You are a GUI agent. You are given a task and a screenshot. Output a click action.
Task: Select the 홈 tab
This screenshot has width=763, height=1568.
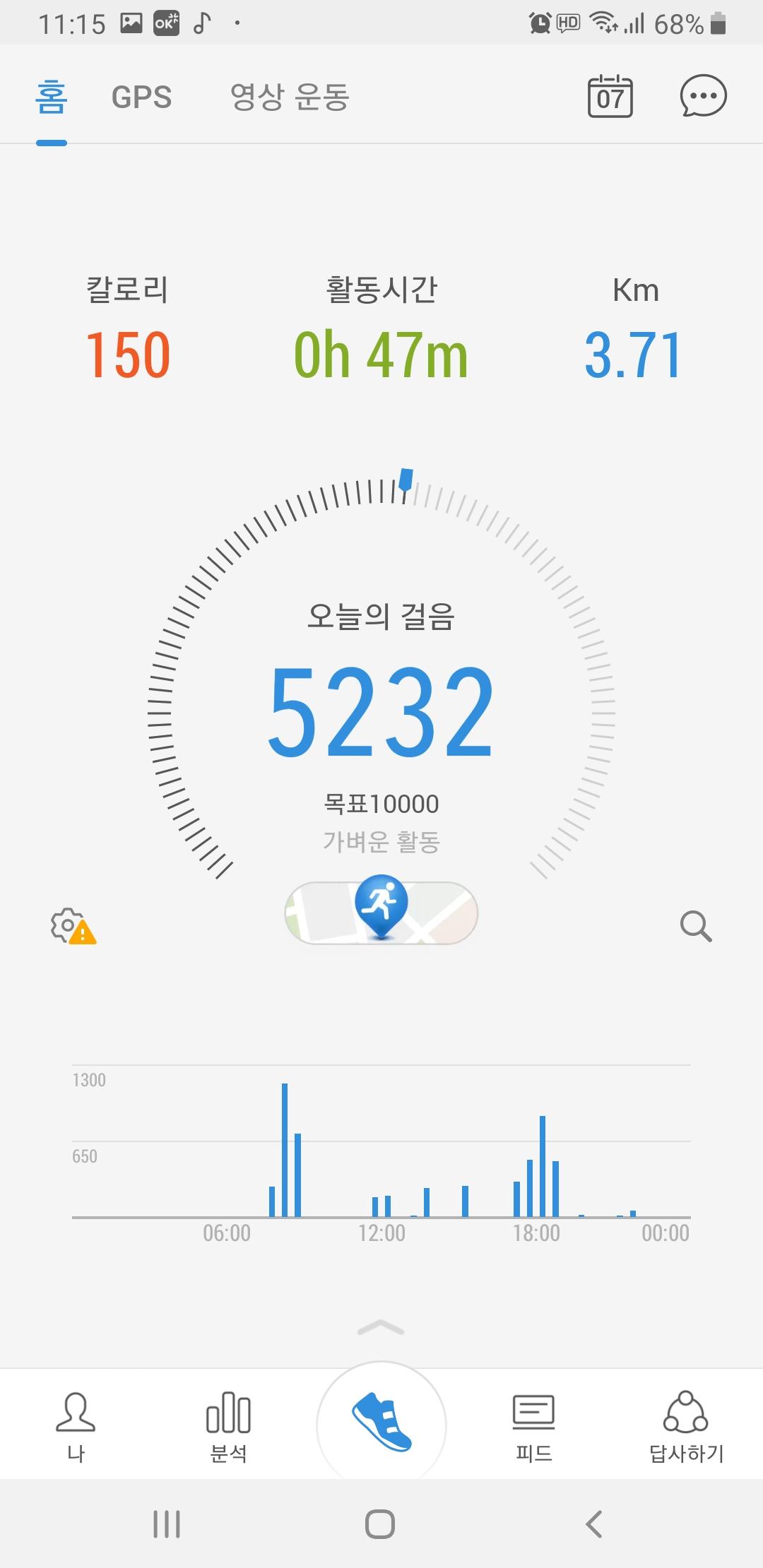pyautogui.click(x=51, y=97)
